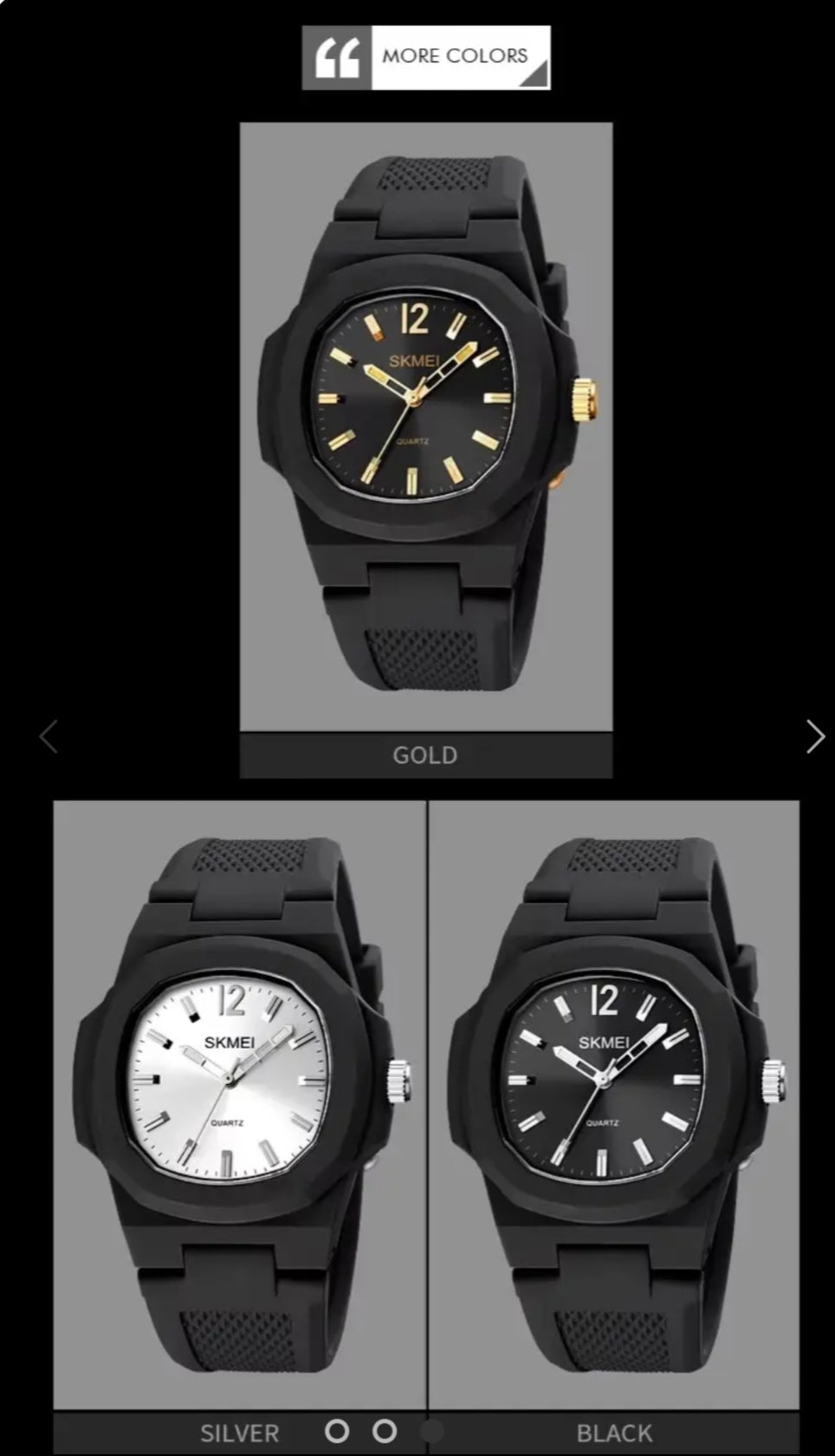Click the BLACK variant label
835x1456 pixels.
616,1433
